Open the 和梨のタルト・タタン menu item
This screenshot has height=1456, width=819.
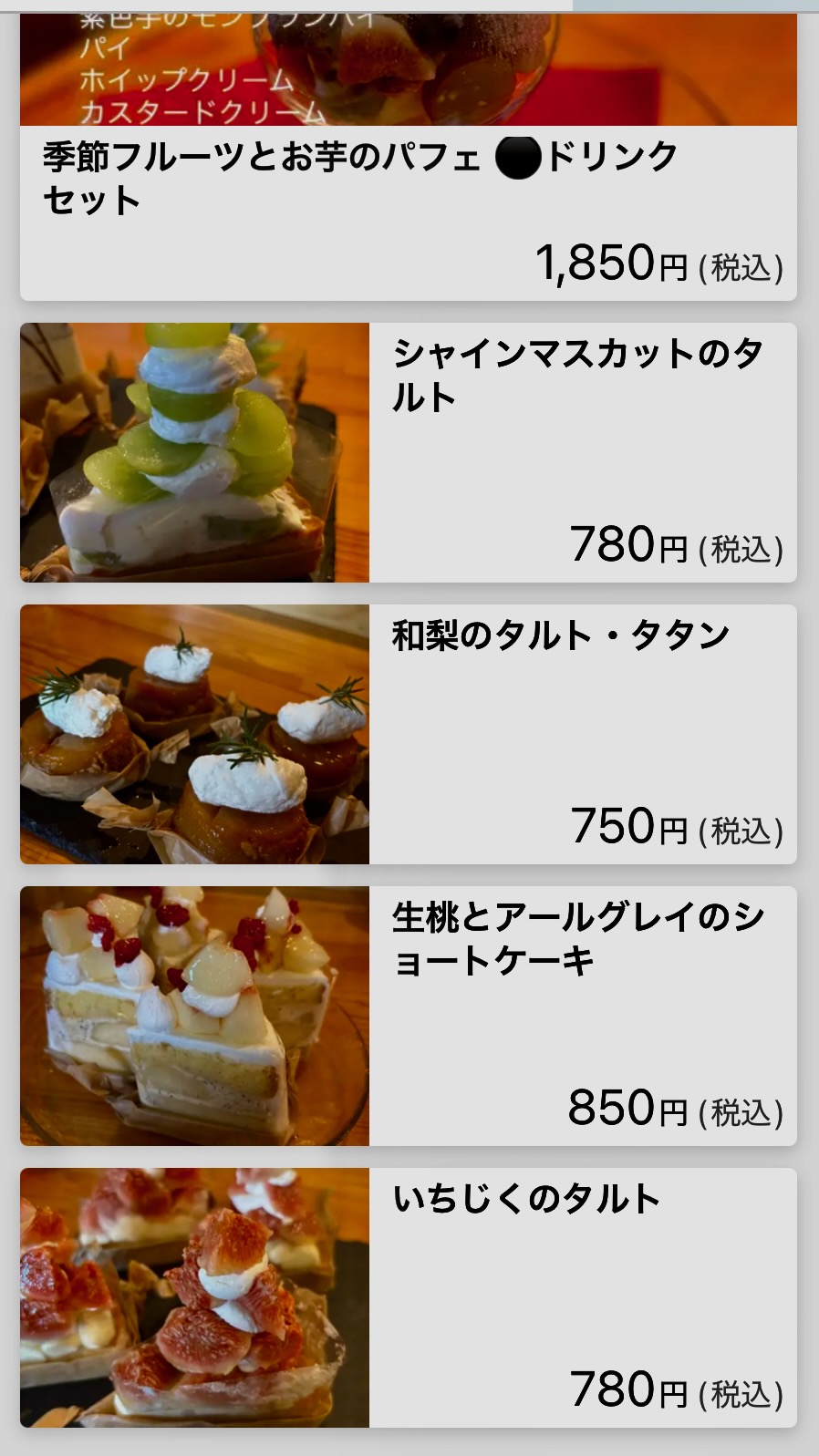click(x=408, y=734)
